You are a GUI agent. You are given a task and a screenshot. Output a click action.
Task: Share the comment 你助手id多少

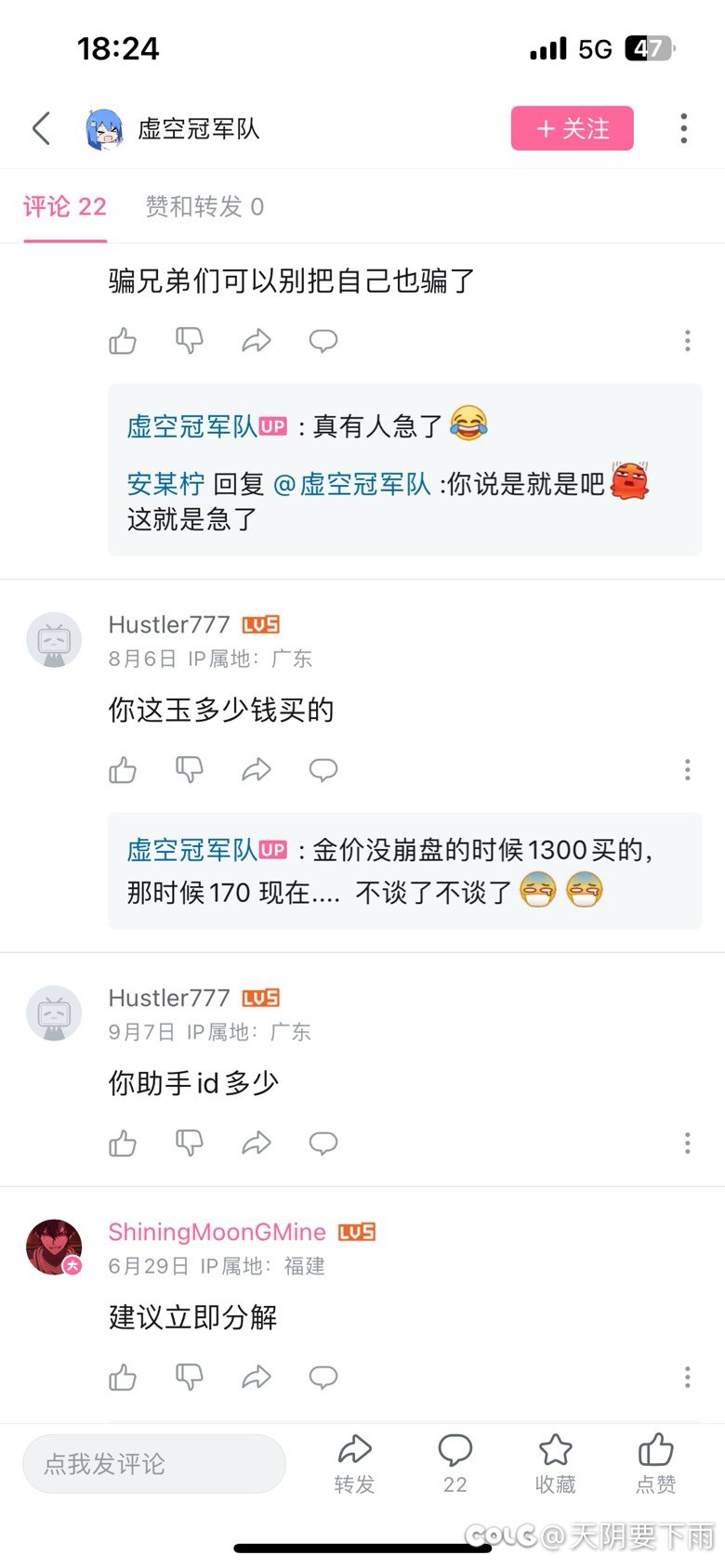click(x=257, y=1143)
